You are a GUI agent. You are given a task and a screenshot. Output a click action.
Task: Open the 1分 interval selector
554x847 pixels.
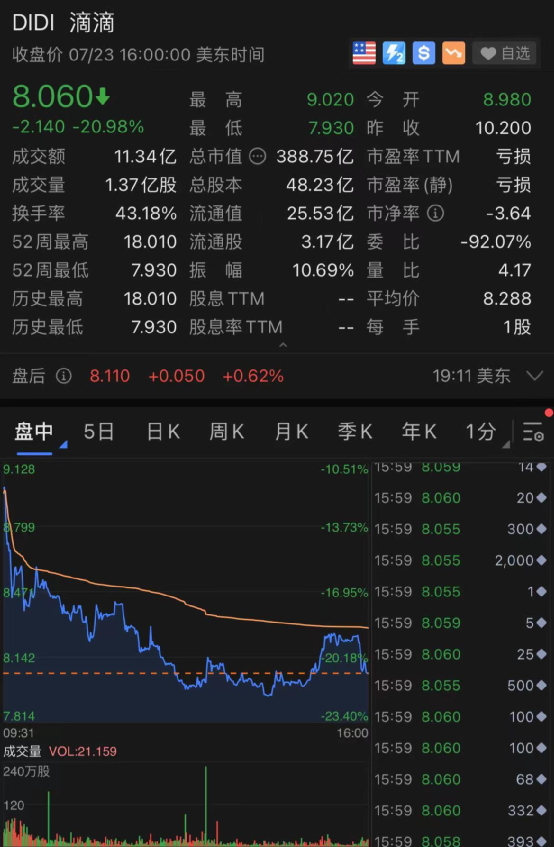point(481,432)
